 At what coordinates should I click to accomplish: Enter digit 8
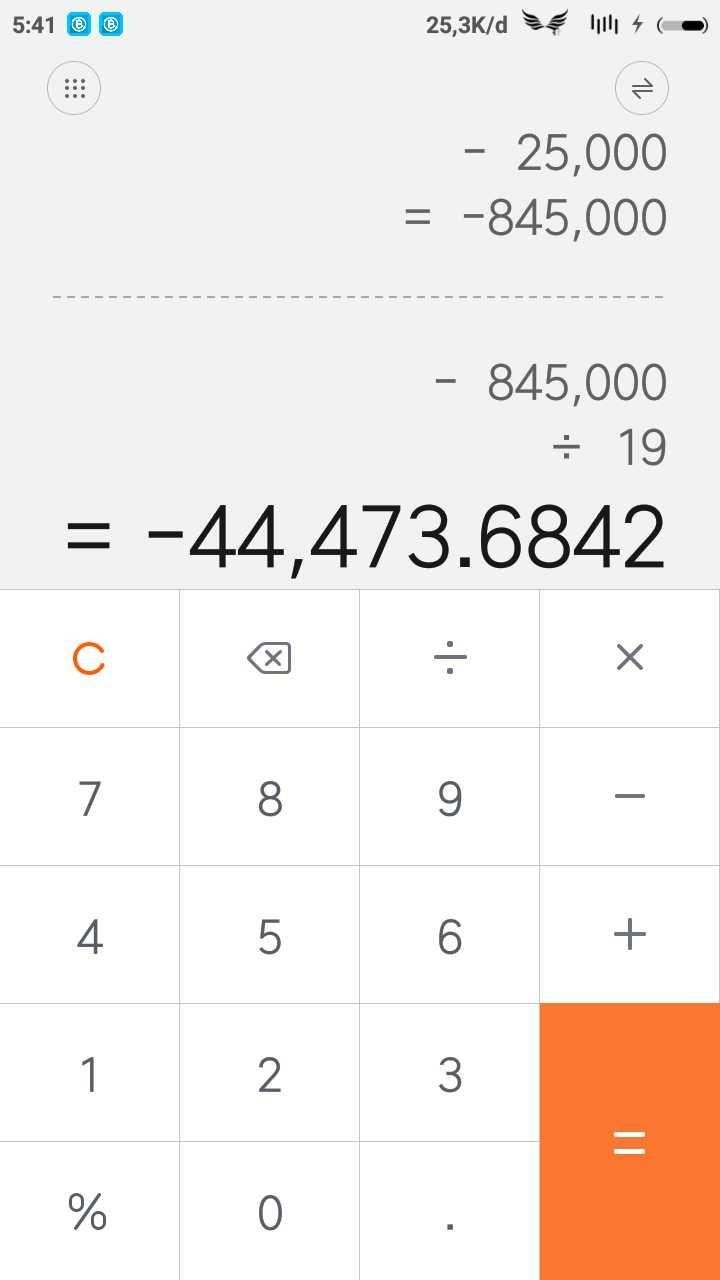[270, 796]
